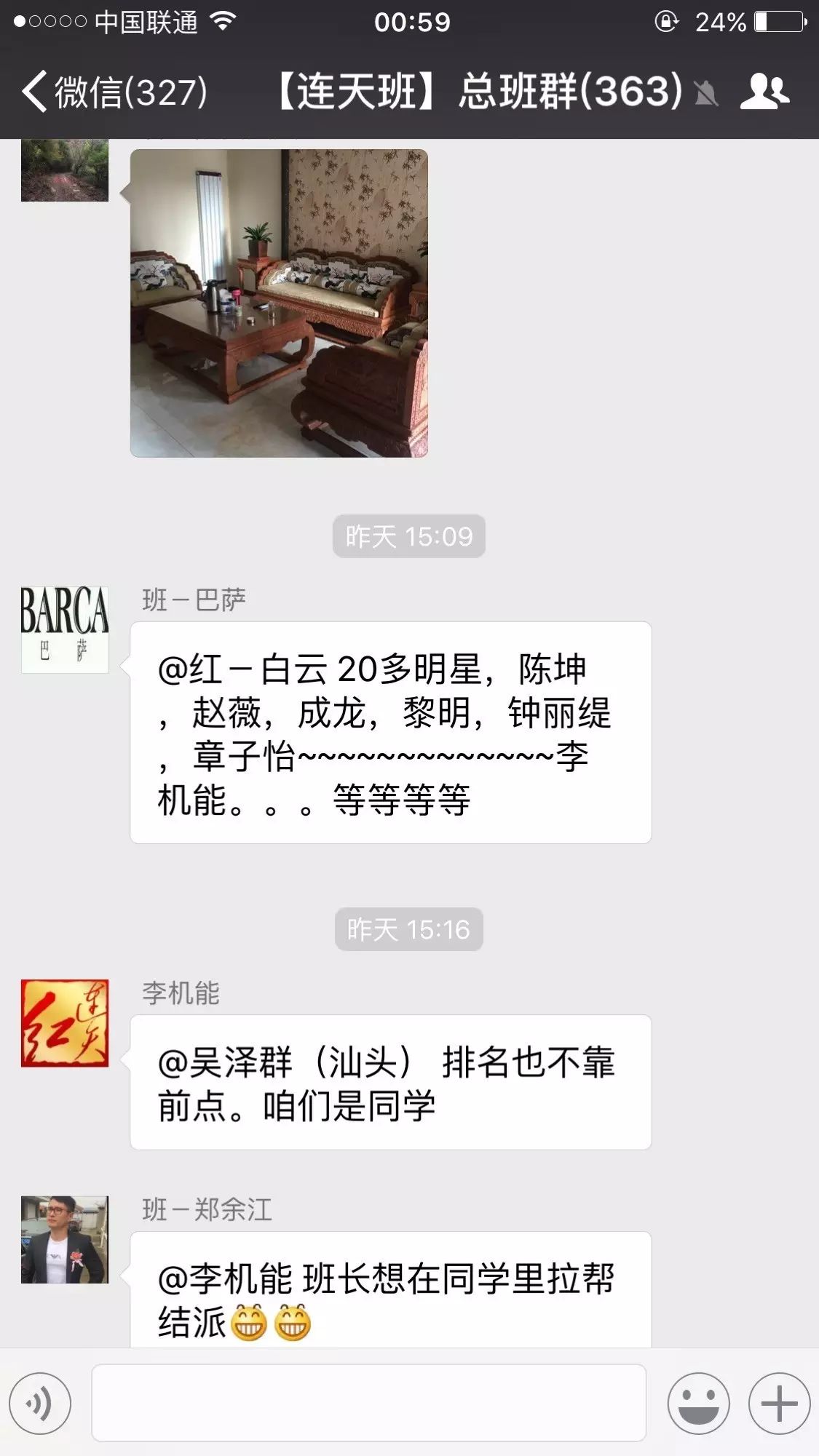
Task: Open the plus attachments menu
Action: coord(779,1403)
